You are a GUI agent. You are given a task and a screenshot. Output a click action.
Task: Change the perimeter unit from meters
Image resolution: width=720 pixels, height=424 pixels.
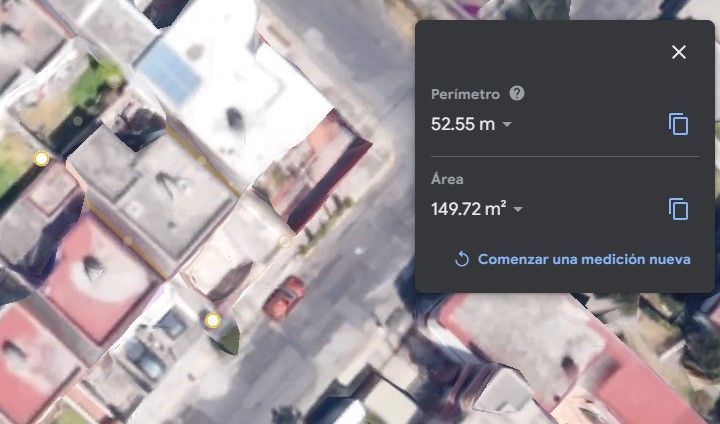coord(507,124)
